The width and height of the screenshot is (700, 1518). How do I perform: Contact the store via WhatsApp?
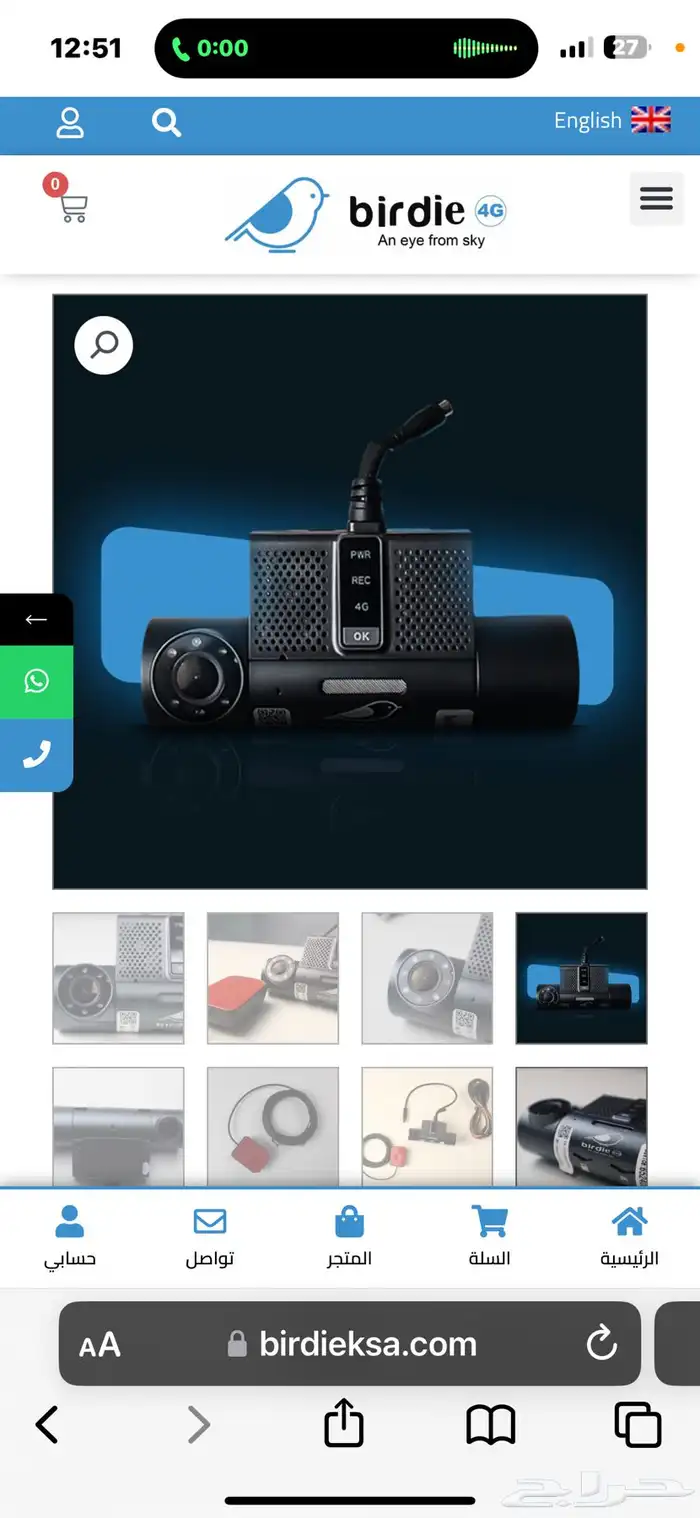36,681
